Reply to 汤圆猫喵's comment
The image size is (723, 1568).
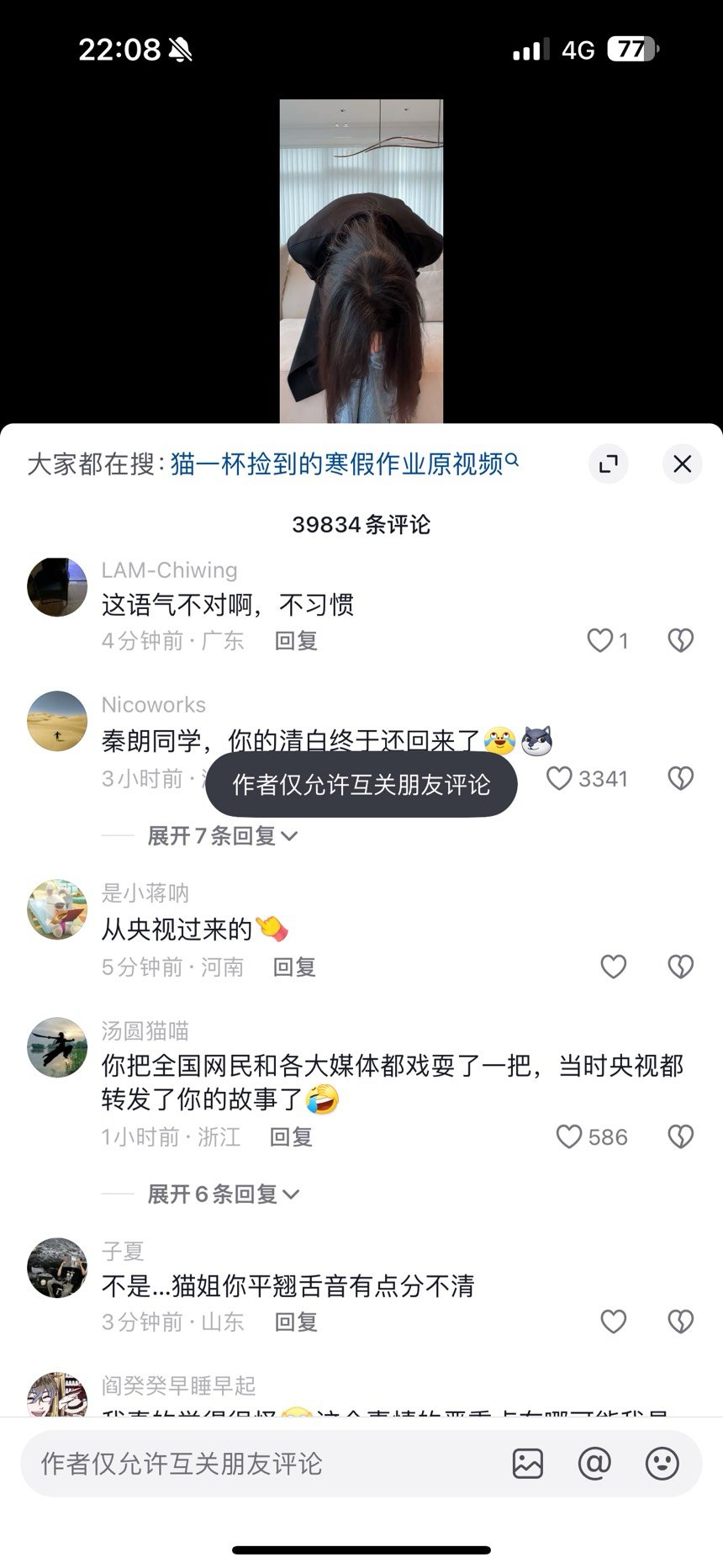click(x=291, y=1137)
